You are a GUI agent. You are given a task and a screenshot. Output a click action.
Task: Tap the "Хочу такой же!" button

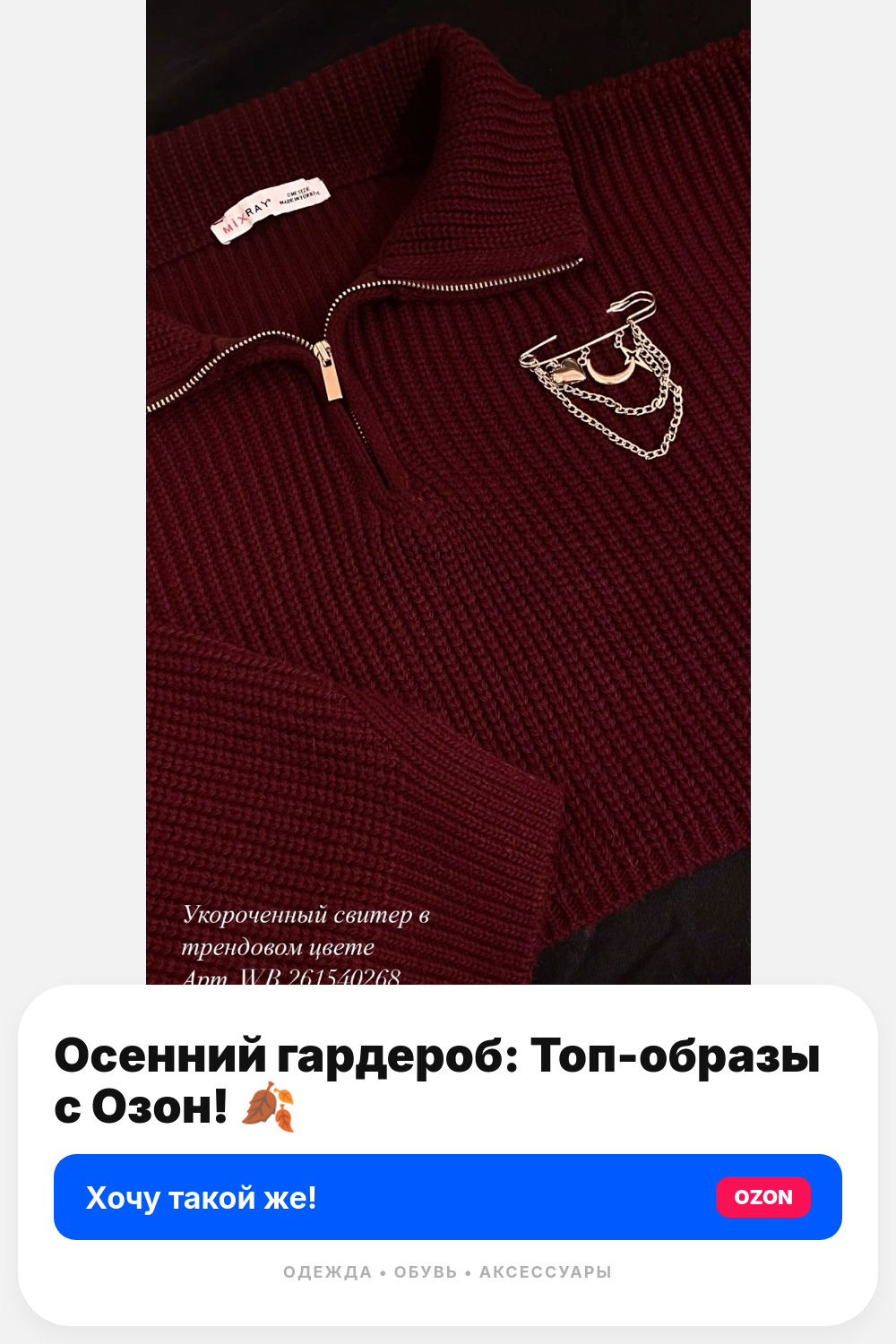[448, 1197]
